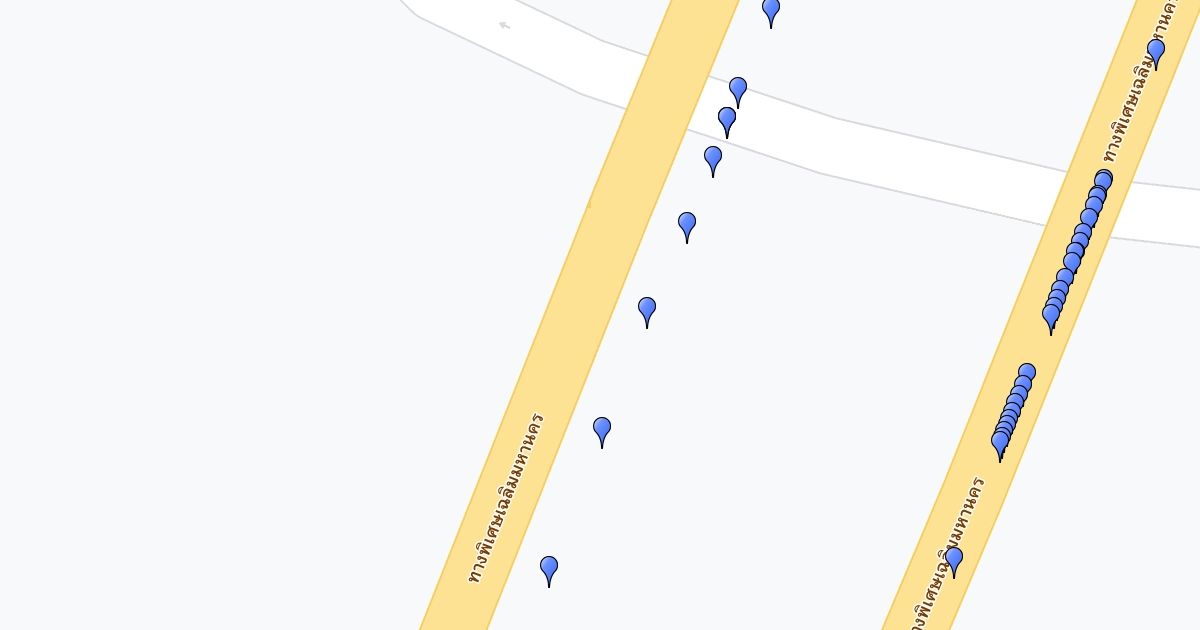The width and height of the screenshot is (1200, 630).
Task: Open the lowest pin beside the left highway
Action: pos(549,568)
